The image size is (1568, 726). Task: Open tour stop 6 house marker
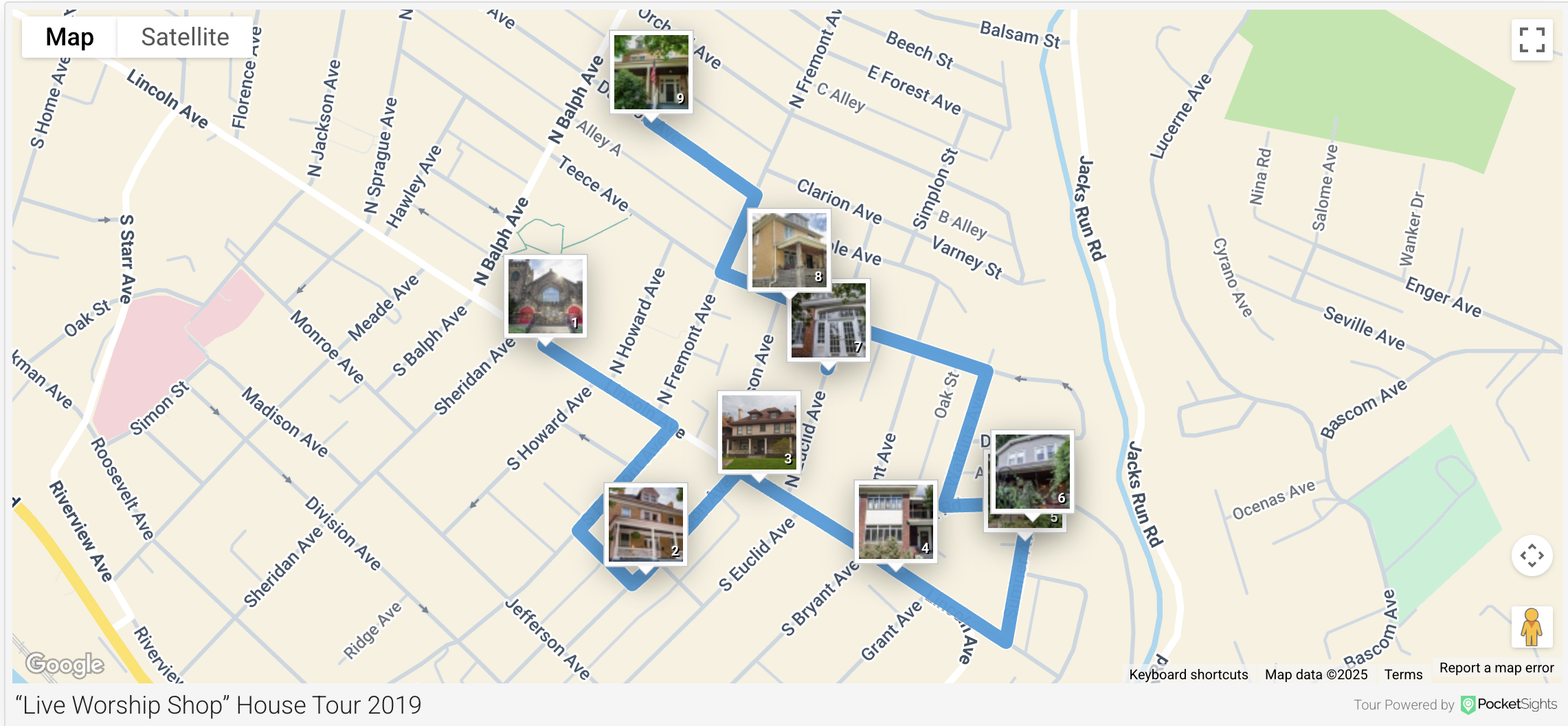tap(1031, 470)
